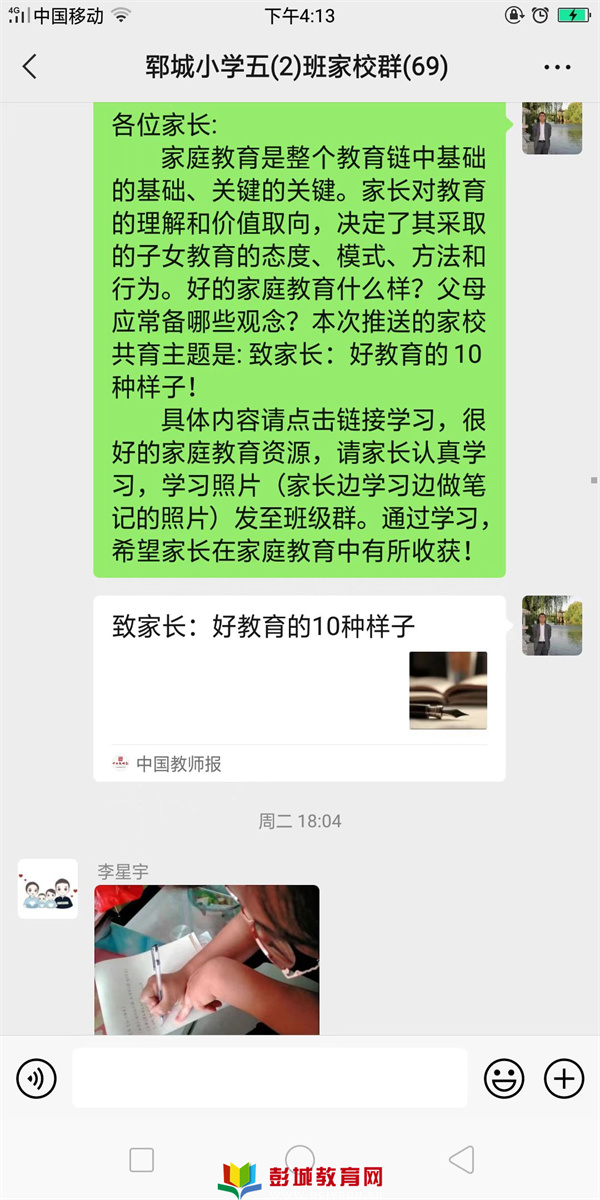Open 李星宇's profile avatar
The height and width of the screenshot is (1200, 600).
[x=48, y=888]
